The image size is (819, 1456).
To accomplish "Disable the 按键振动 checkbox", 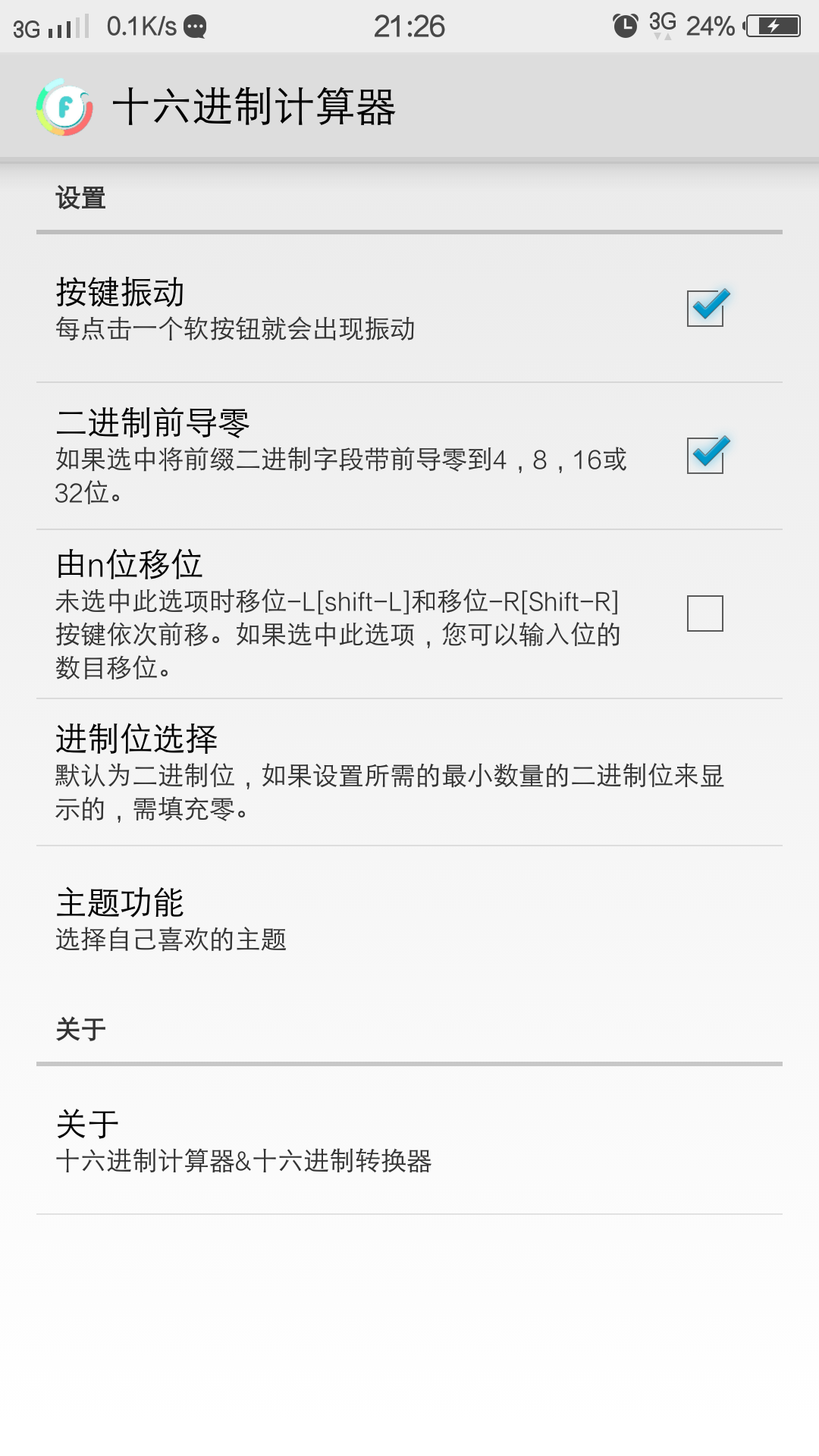I will pyautogui.click(x=705, y=308).
